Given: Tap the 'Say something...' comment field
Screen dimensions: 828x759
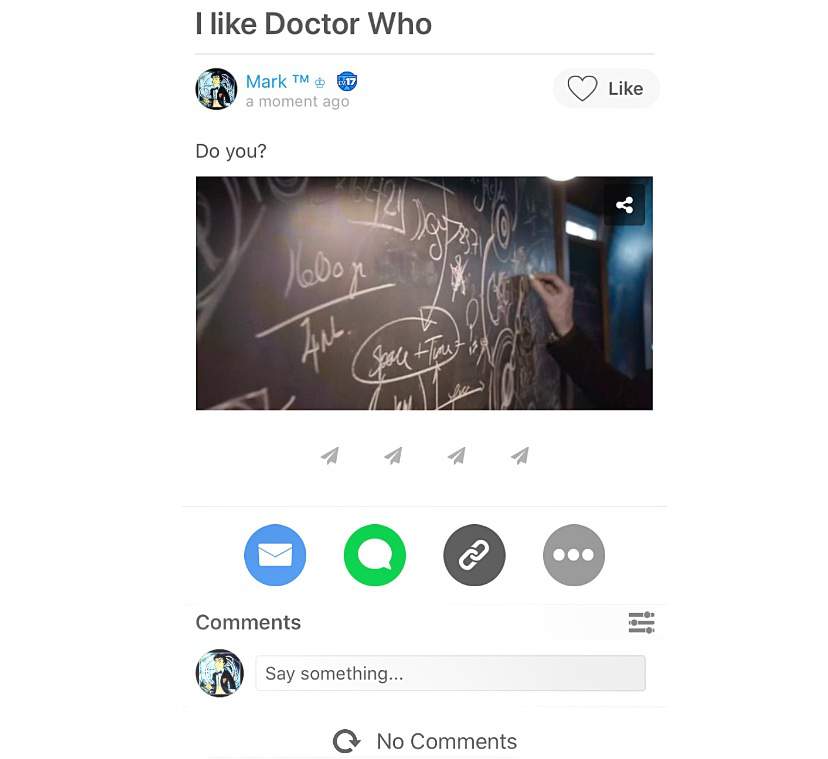Looking at the screenshot, I should [450, 673].
